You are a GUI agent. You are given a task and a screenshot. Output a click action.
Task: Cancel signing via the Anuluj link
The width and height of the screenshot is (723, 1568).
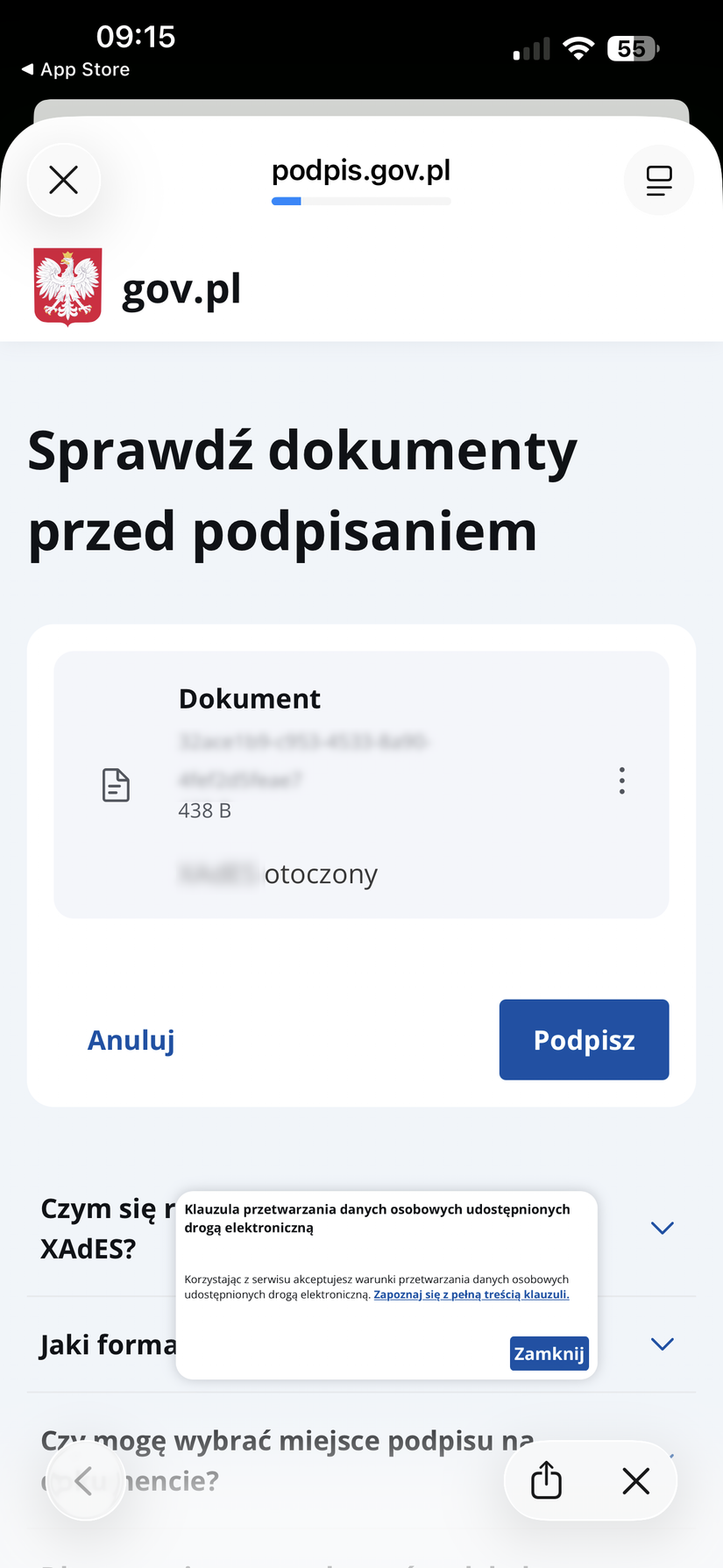[x=131, y=1039]
